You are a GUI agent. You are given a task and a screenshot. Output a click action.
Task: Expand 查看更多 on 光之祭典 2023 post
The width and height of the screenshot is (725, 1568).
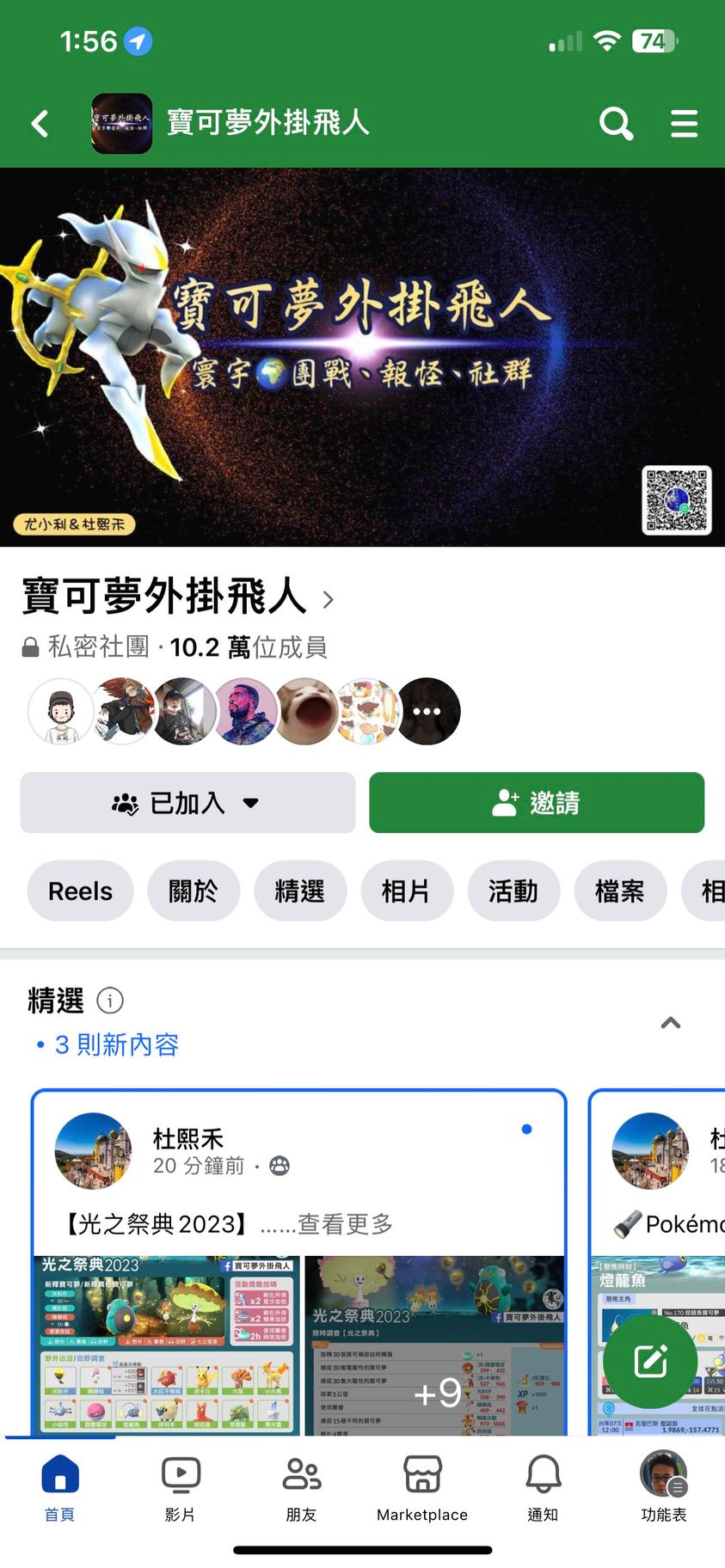[x=344, y=1223]
